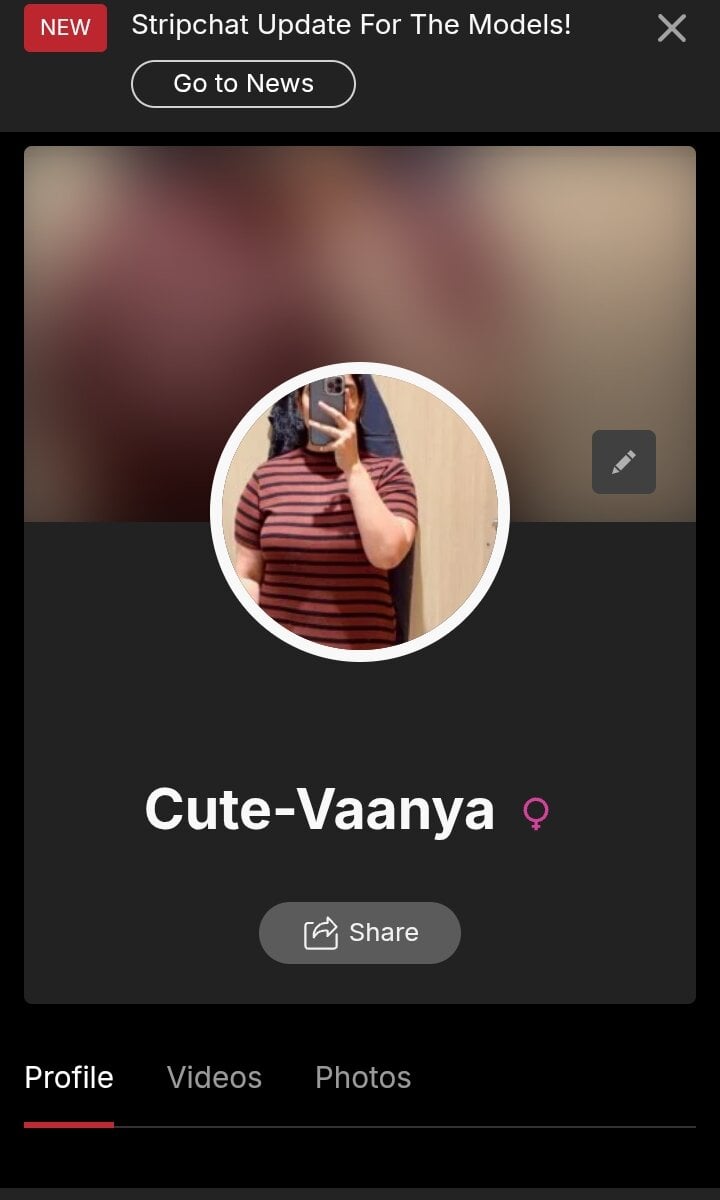Switch to the Videos tab
The image size is (720, 1200).
coord(214,1077)
